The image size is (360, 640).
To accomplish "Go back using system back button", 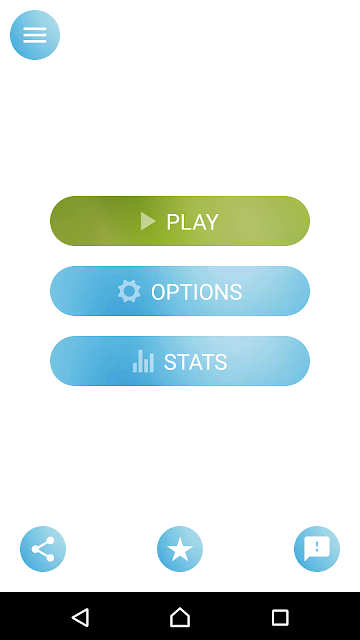I will (x=80, y=617).
